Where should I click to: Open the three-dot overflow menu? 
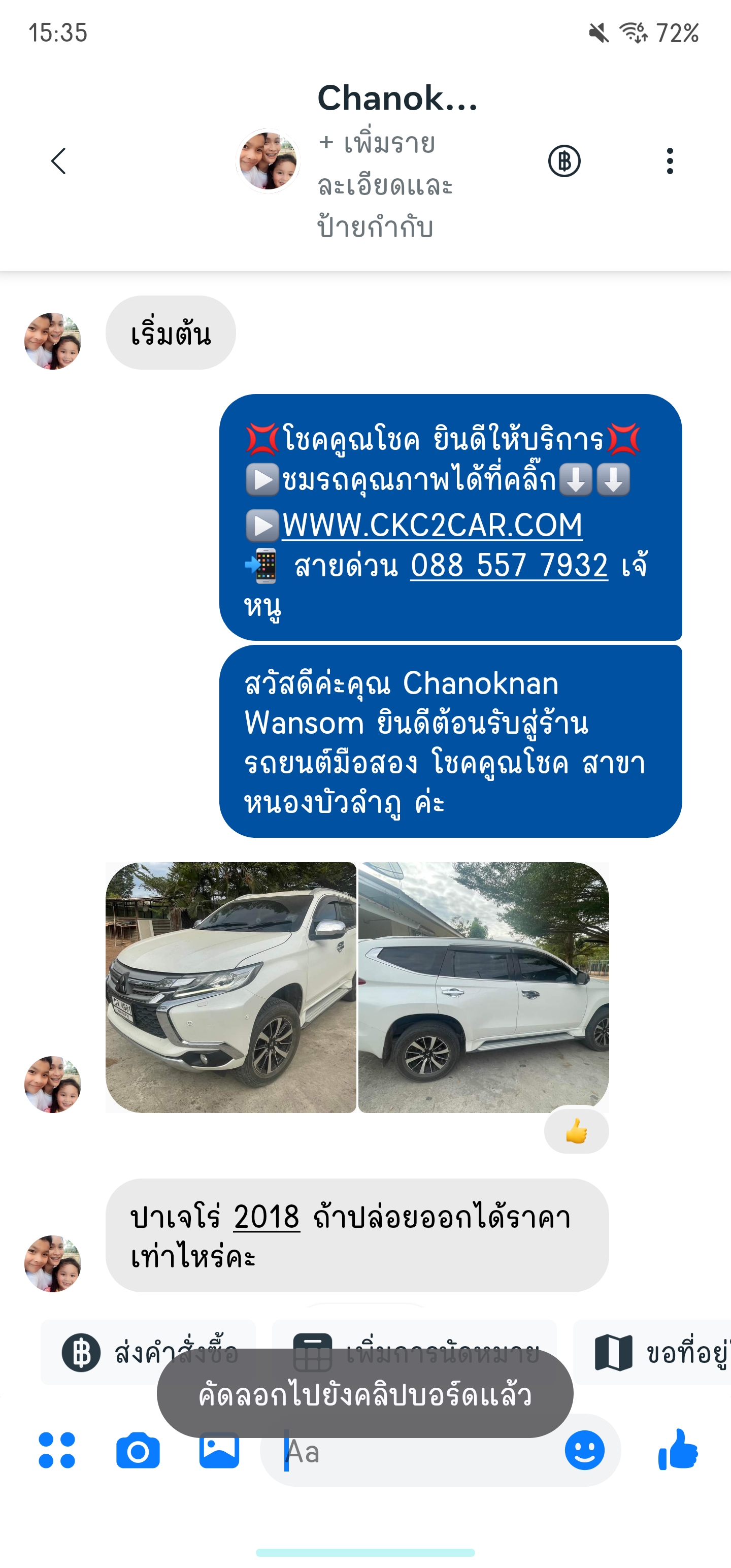tap(670, 161)
